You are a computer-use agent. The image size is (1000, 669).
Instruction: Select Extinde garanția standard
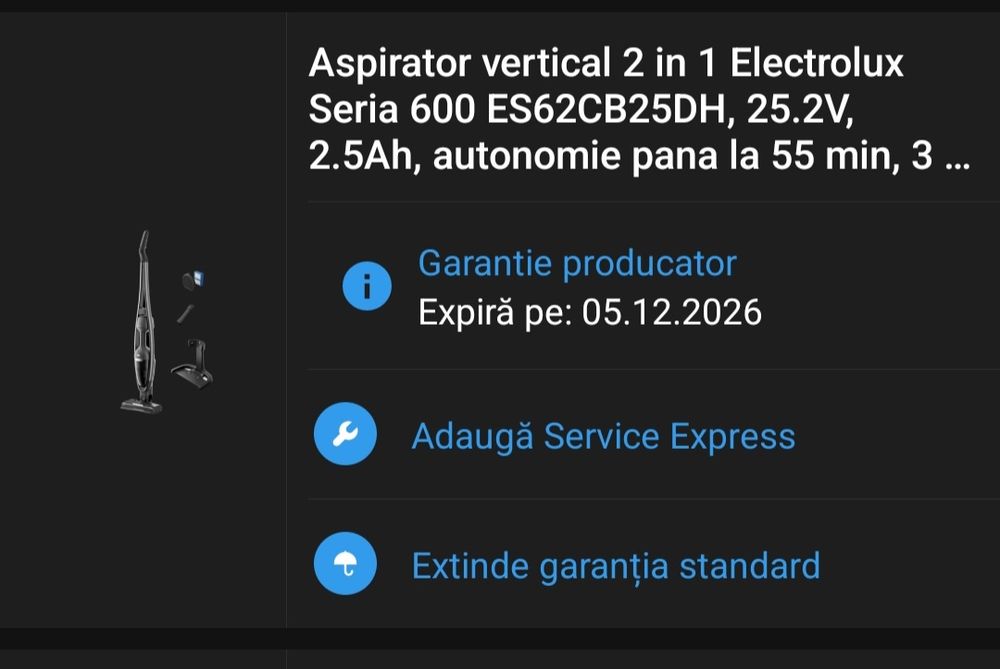point(615,566)
